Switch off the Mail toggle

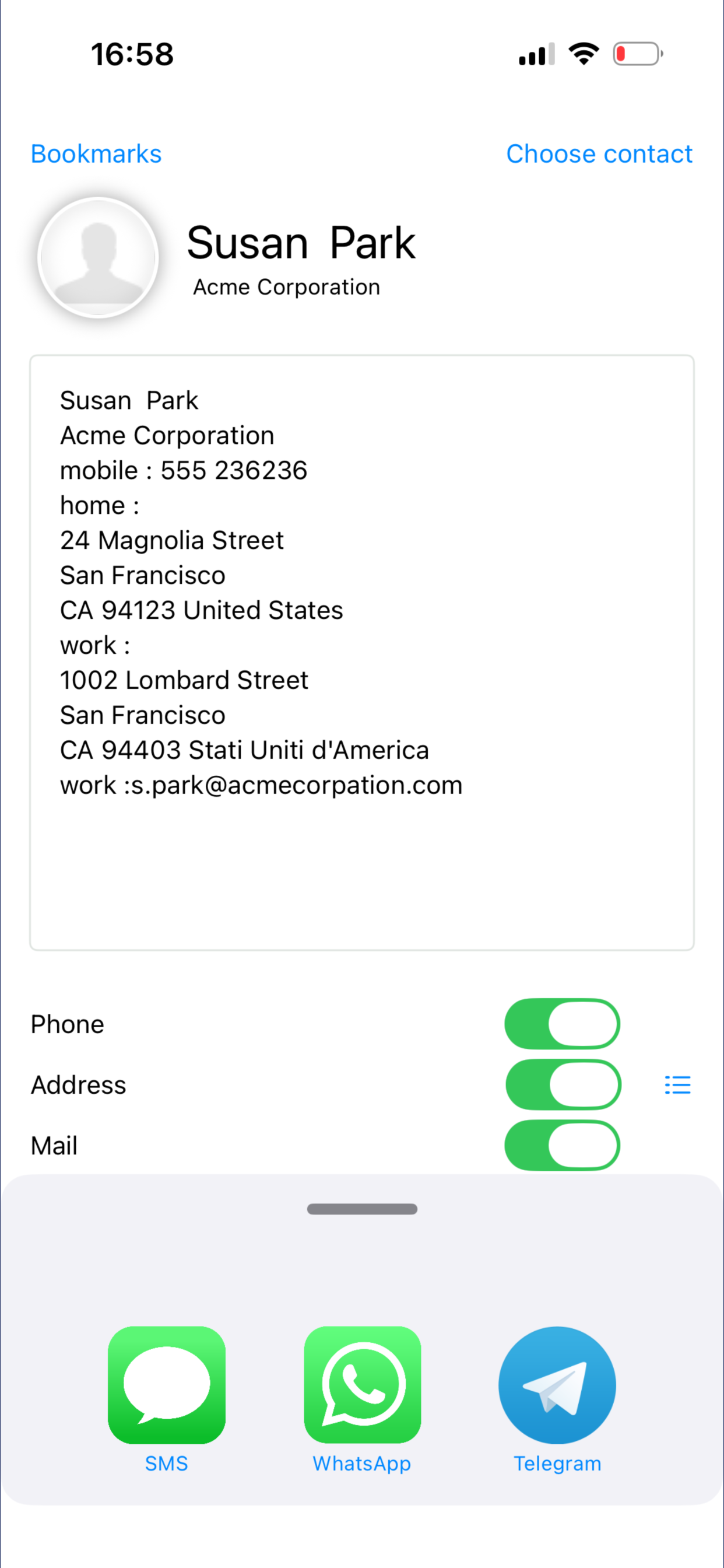point(561,1145)
